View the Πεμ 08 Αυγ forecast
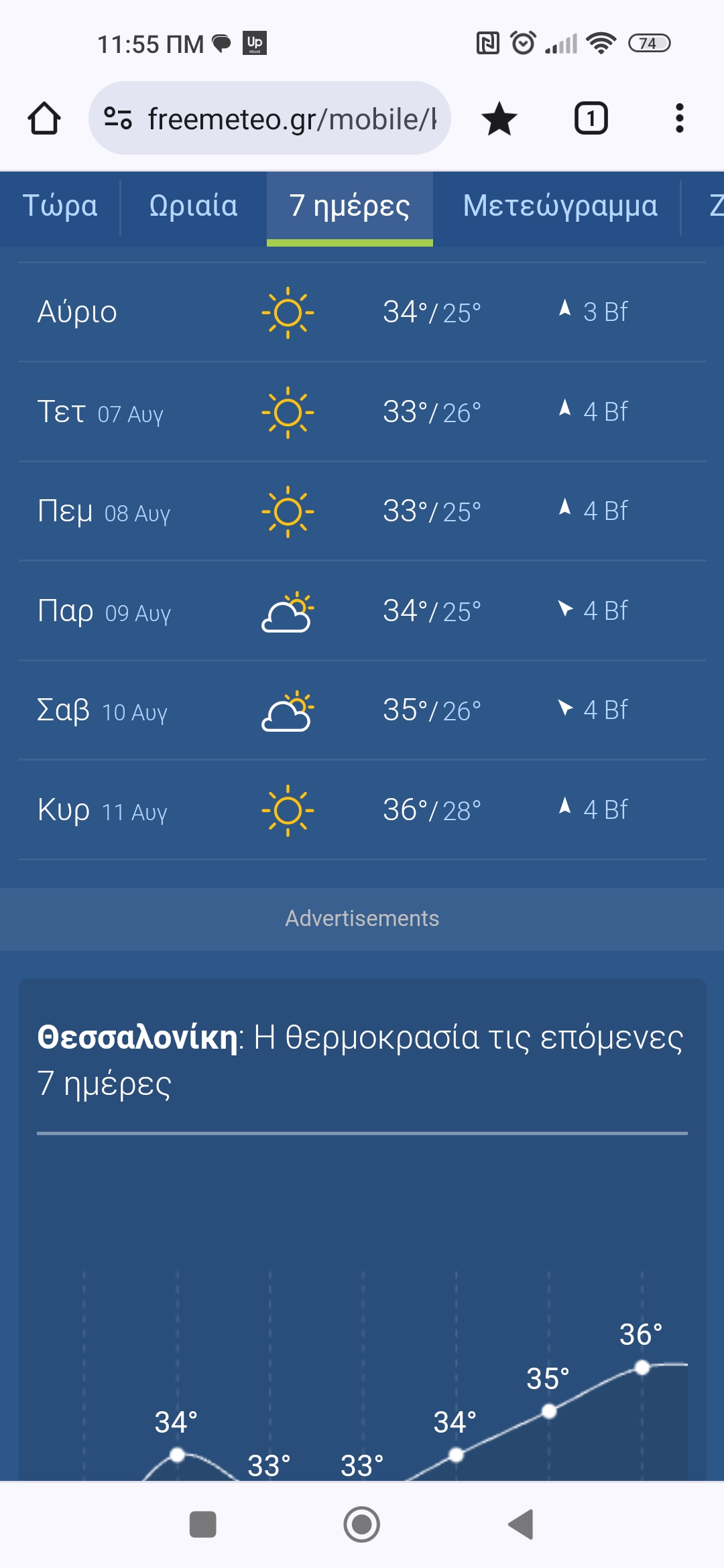724x1568 pixels. click(x=362, y=511)
